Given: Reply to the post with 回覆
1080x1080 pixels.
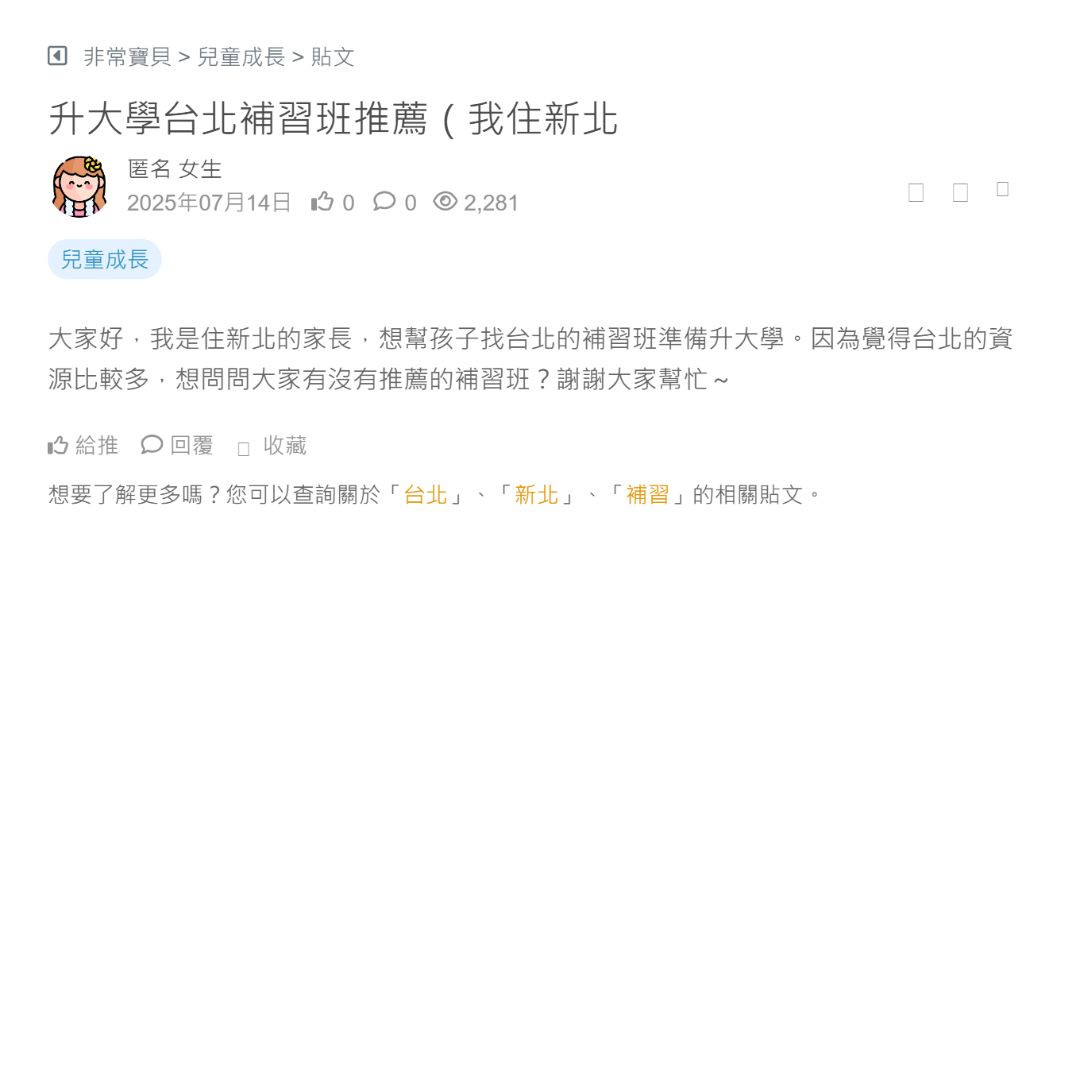Looking at the screenshot, I should (x=178, y=445).
